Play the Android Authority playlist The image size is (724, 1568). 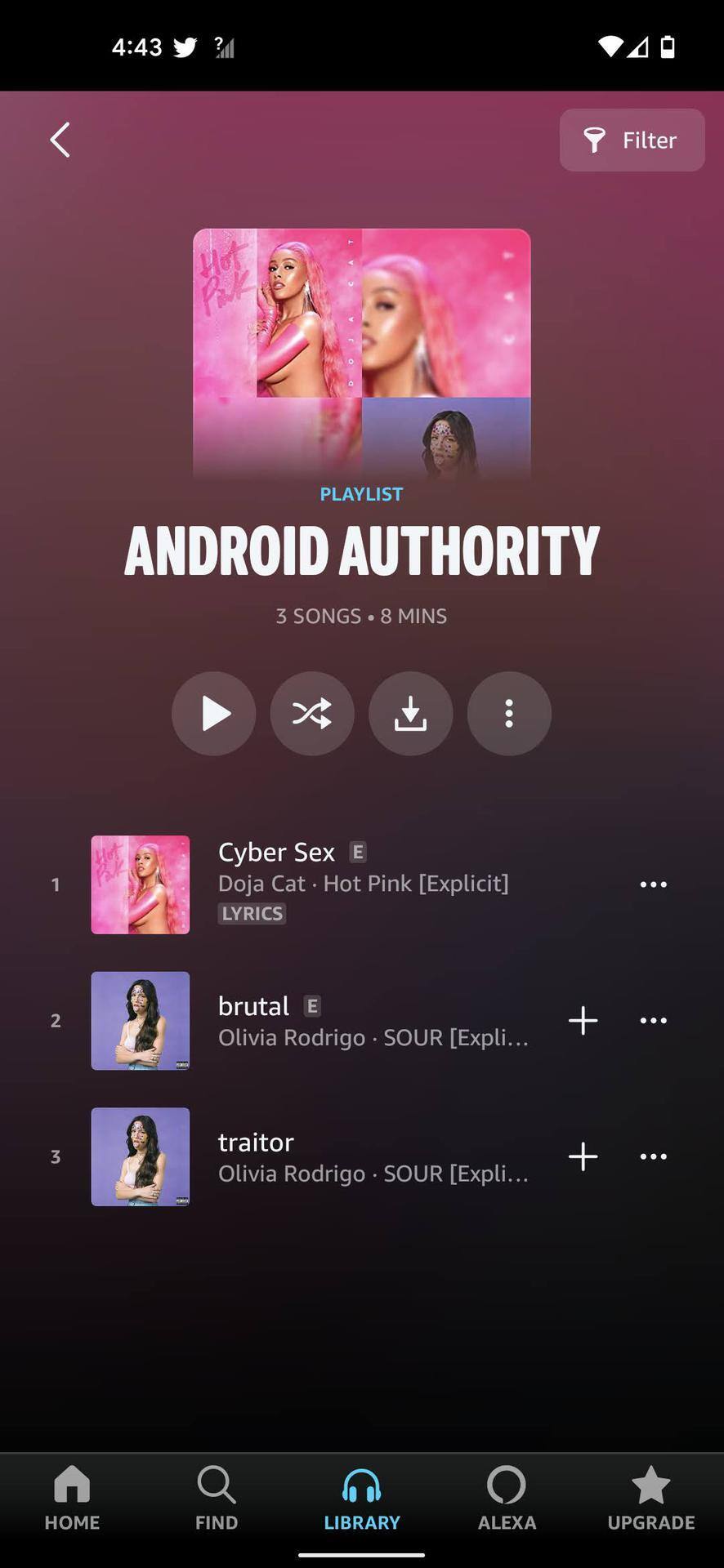coord(214,714)
